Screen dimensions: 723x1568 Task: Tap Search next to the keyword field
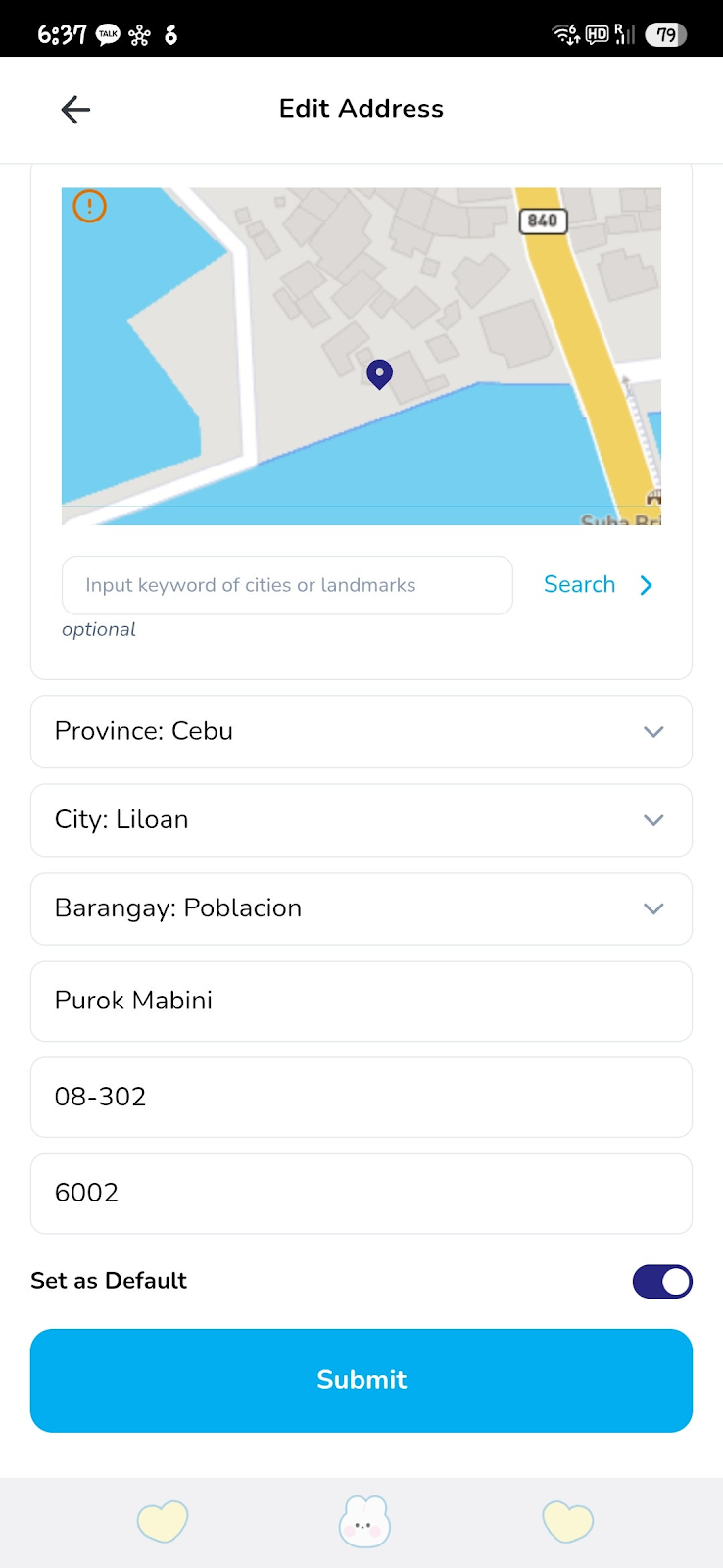pos(598,585)
